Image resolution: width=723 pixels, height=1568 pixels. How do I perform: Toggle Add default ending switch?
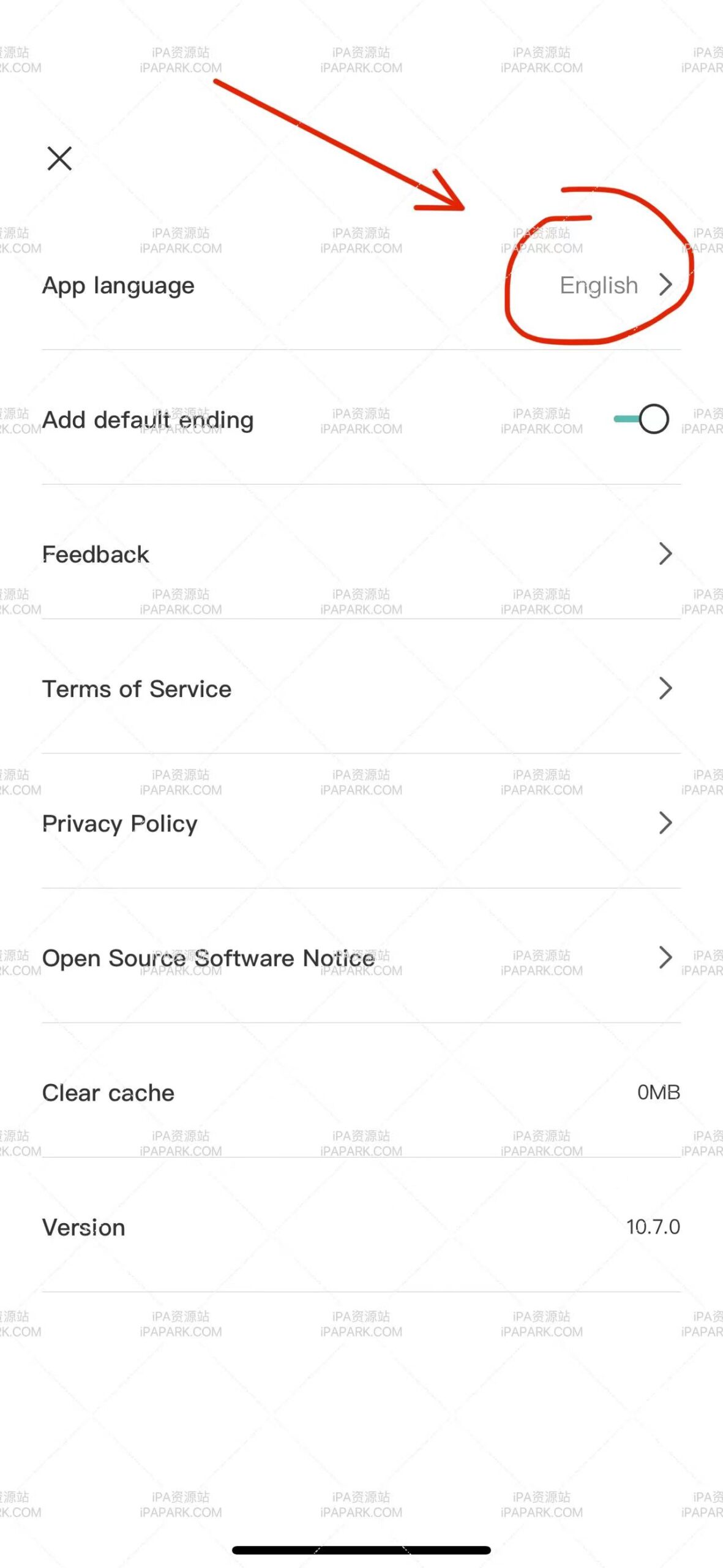pos(642,420)
